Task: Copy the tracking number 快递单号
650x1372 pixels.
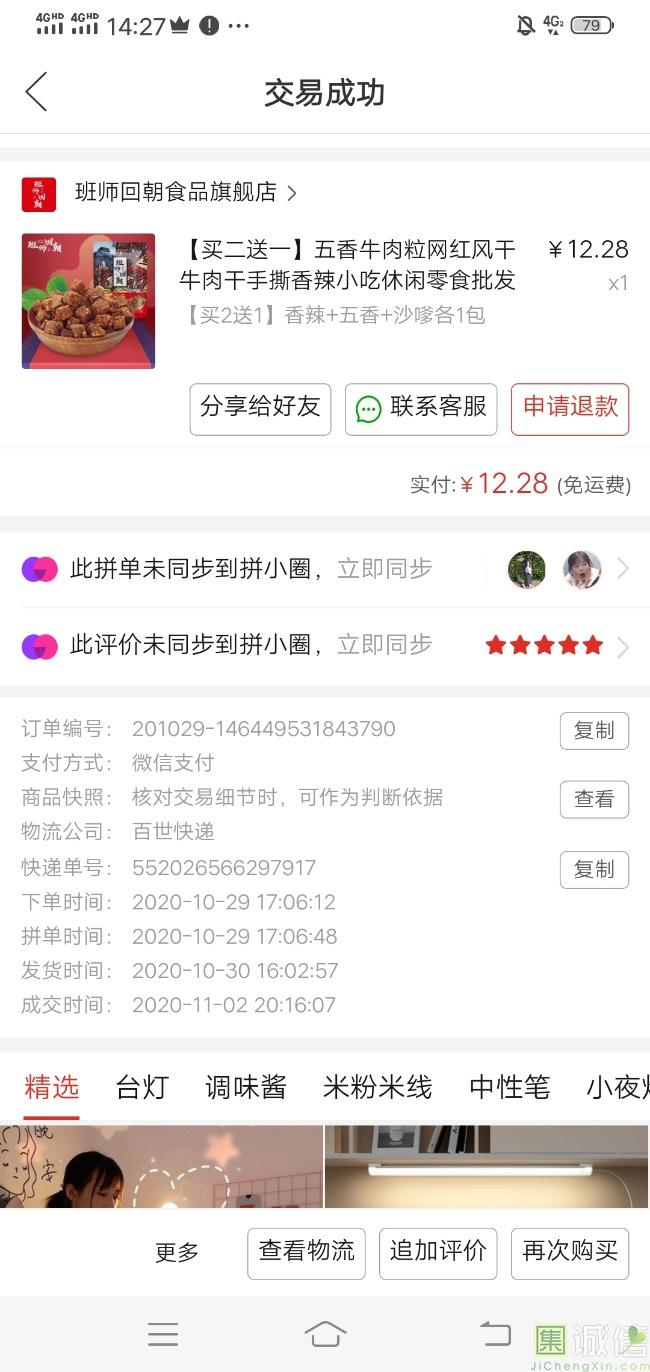Action: point(594,870)
